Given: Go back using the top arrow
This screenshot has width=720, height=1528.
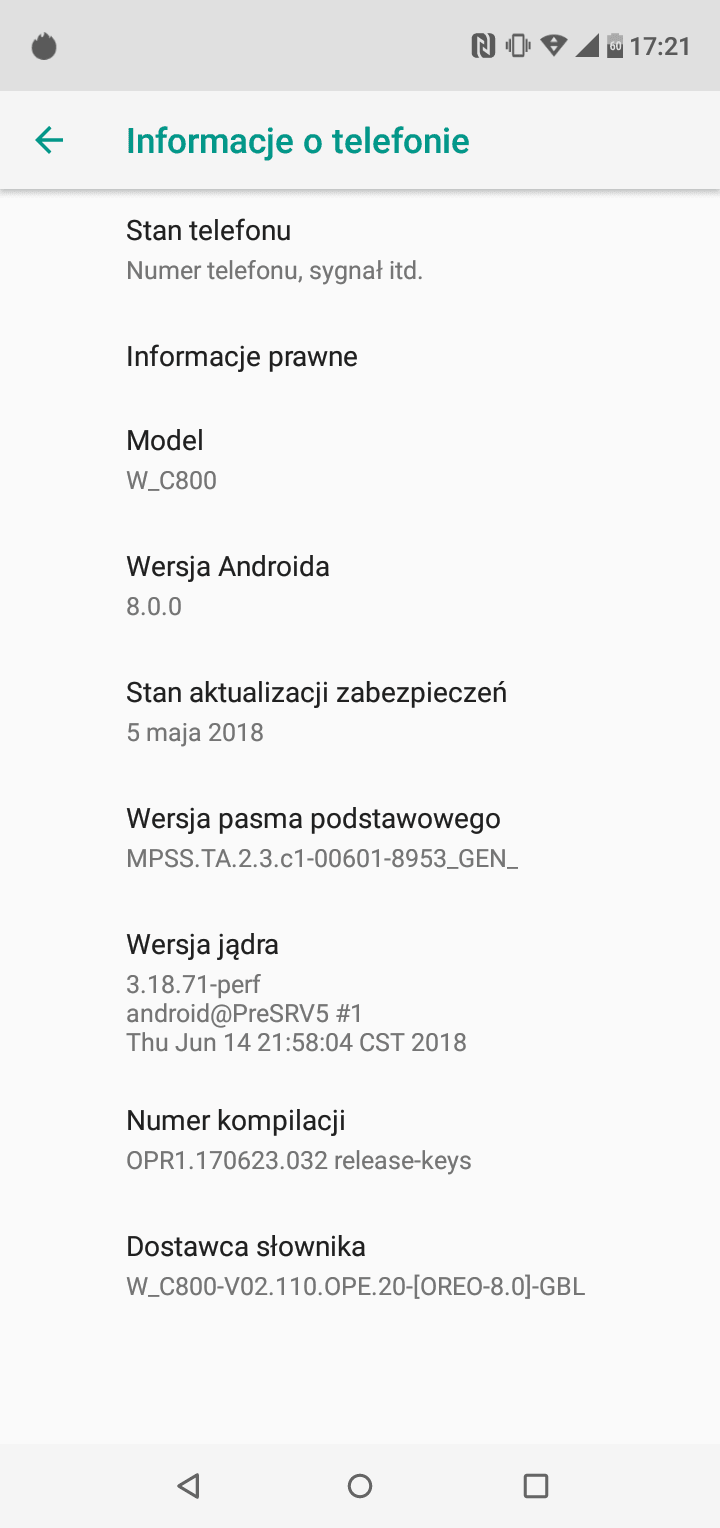Looking at the screenshot, I should point(49,140).
